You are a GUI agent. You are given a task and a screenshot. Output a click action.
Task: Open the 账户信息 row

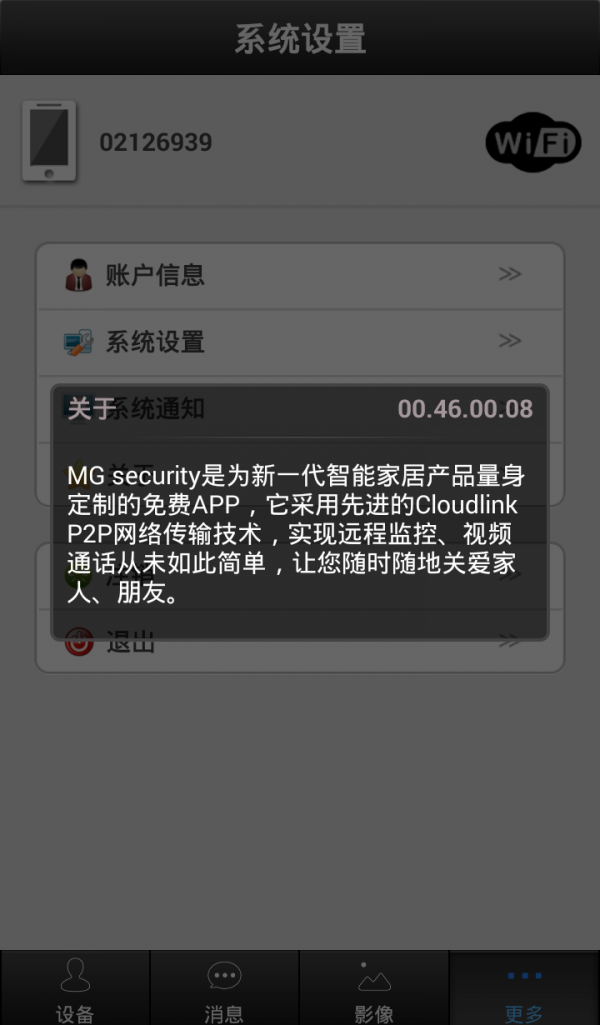click(x=300, y=275)
